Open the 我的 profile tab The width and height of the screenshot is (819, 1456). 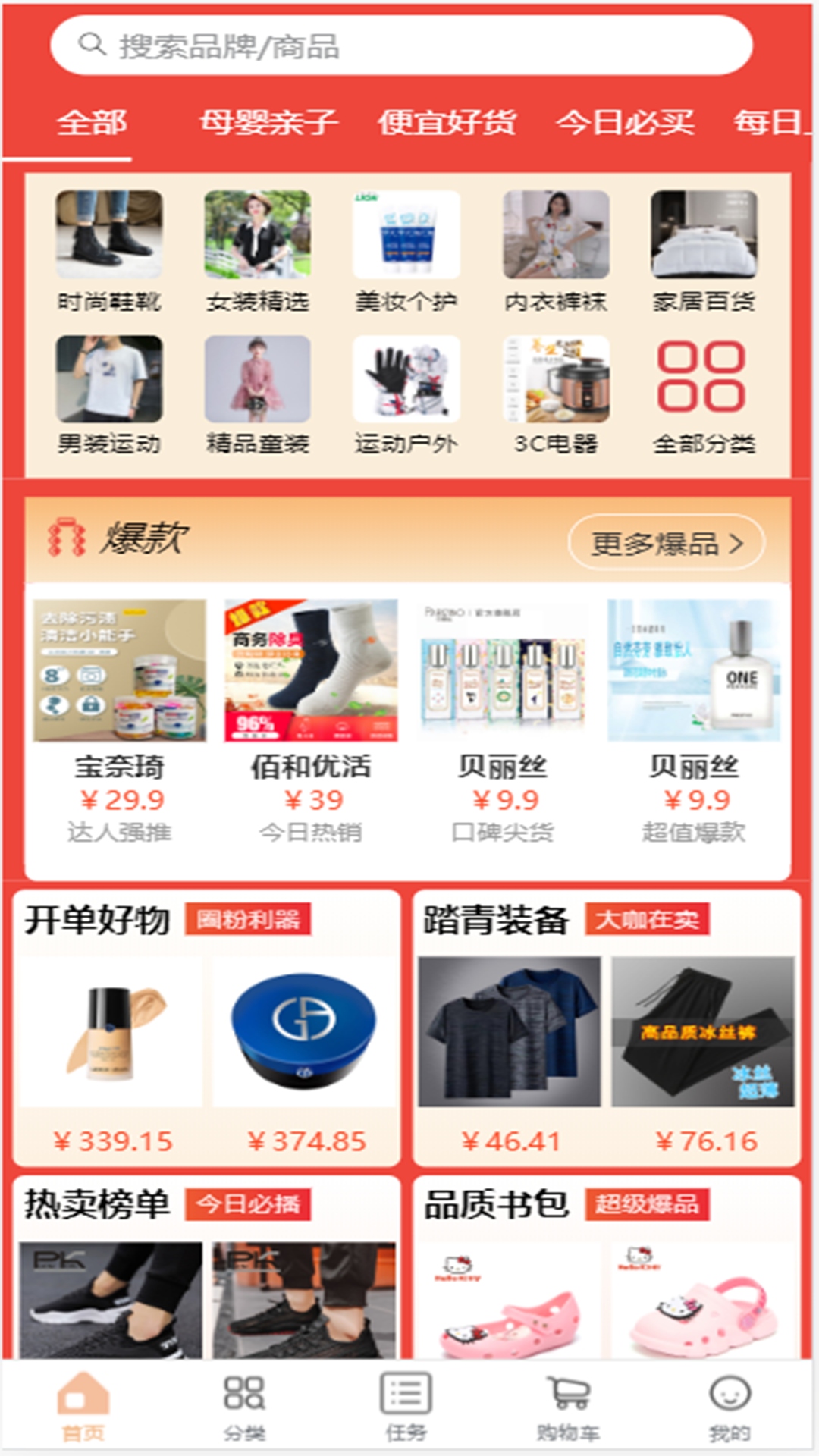(x=730, y=1407)
